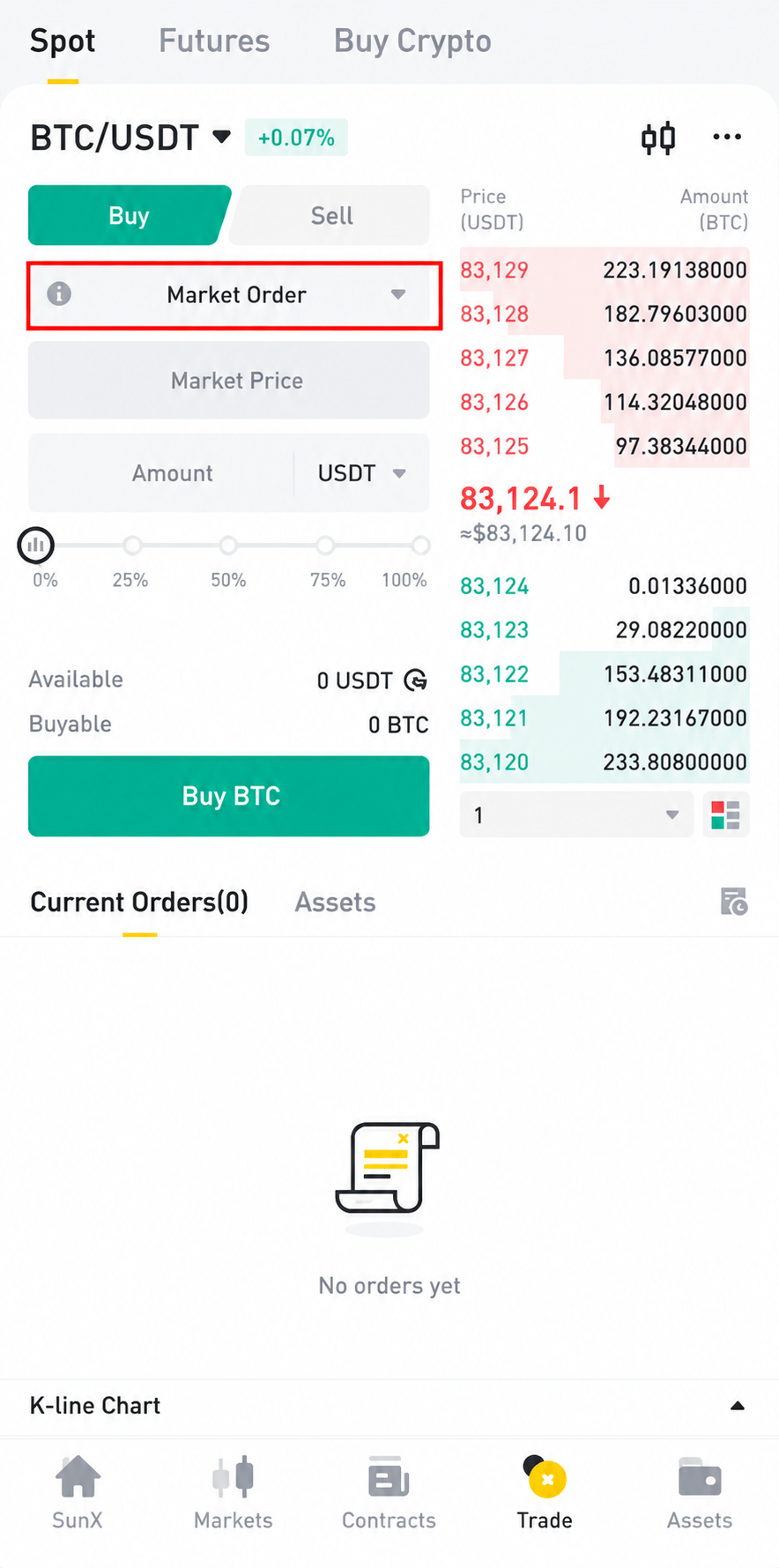This screenshot has height=1568, width=779.
Task: Select the Sell tab
Action: tap(331, 215)
